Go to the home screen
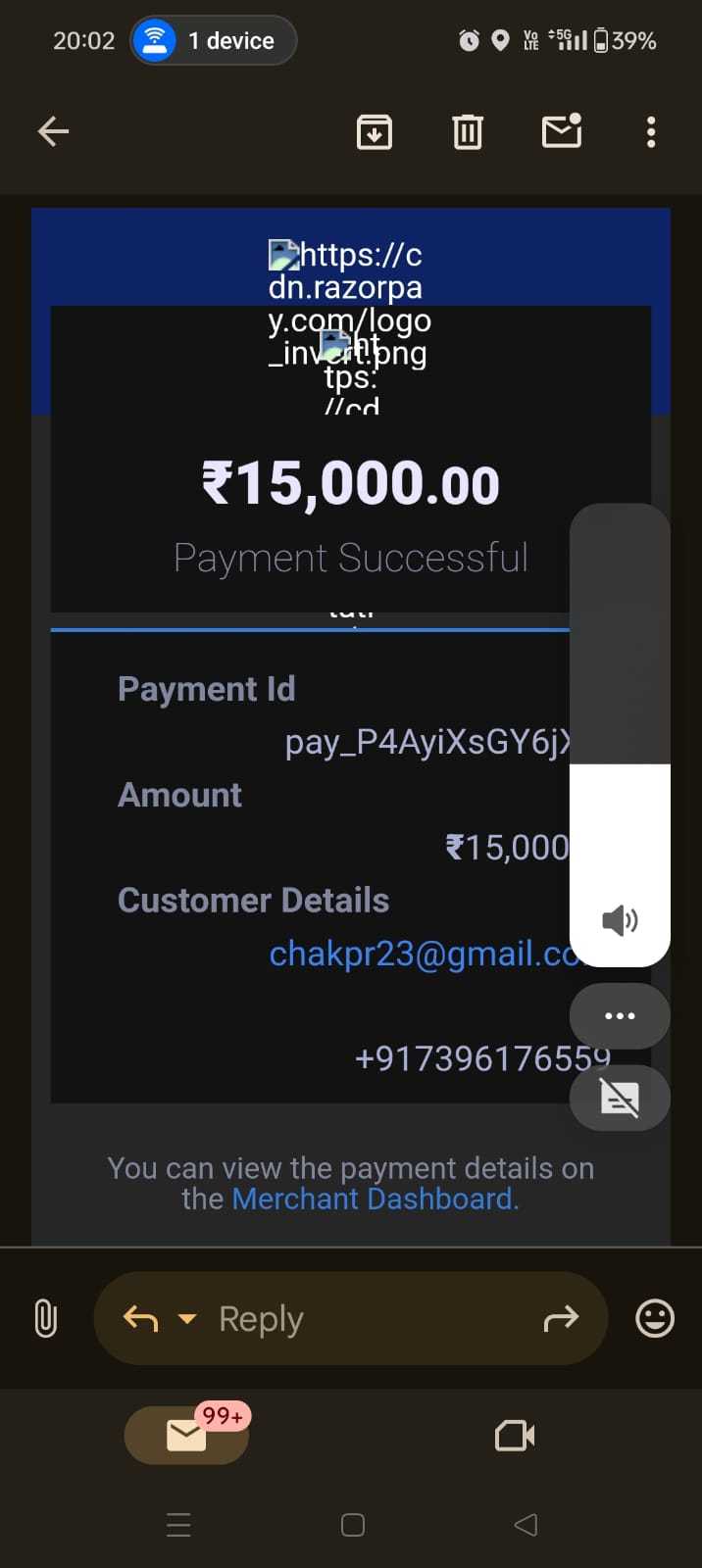This screenshot has height=1568, width=702. pos(353,1525)
